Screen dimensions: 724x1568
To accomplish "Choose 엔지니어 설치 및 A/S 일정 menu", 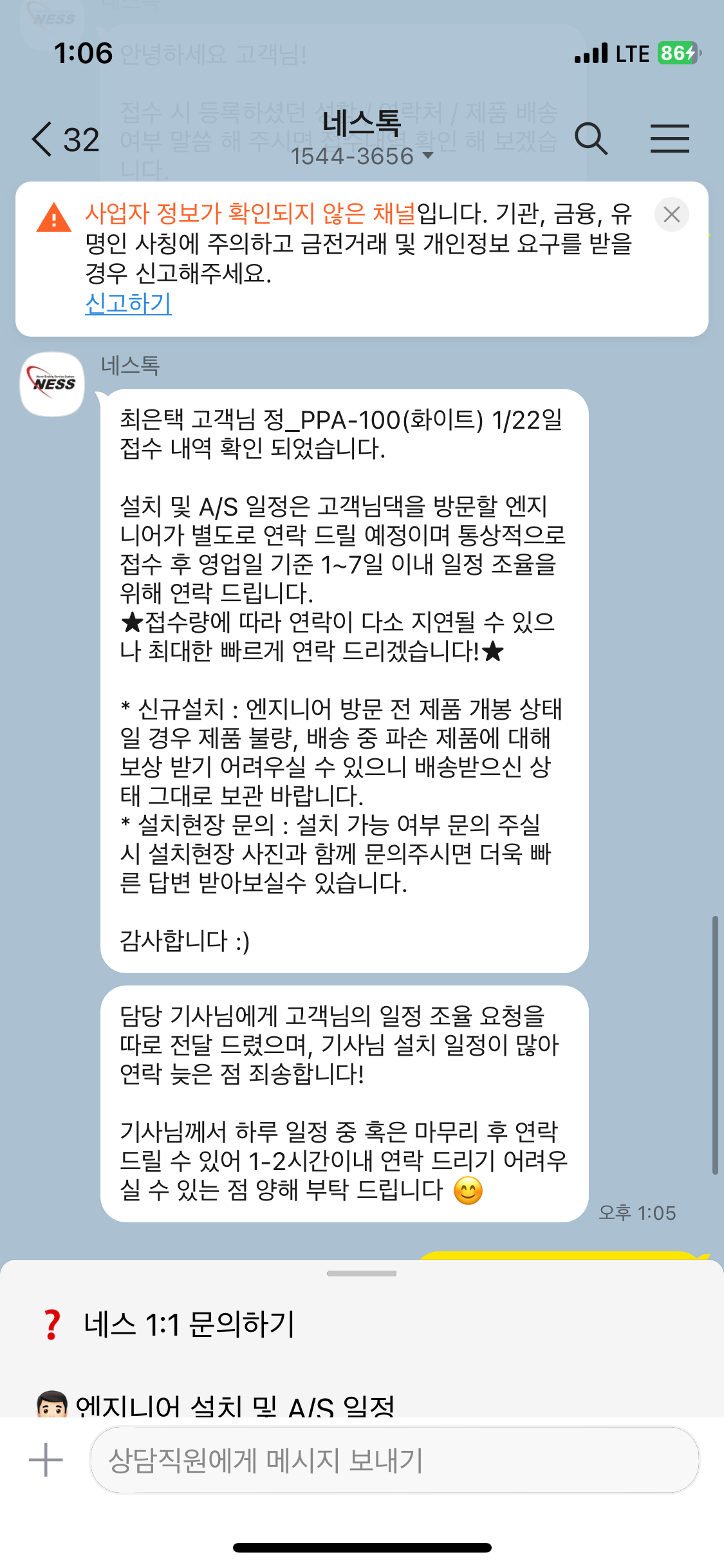I will [x=234, y=1405].
